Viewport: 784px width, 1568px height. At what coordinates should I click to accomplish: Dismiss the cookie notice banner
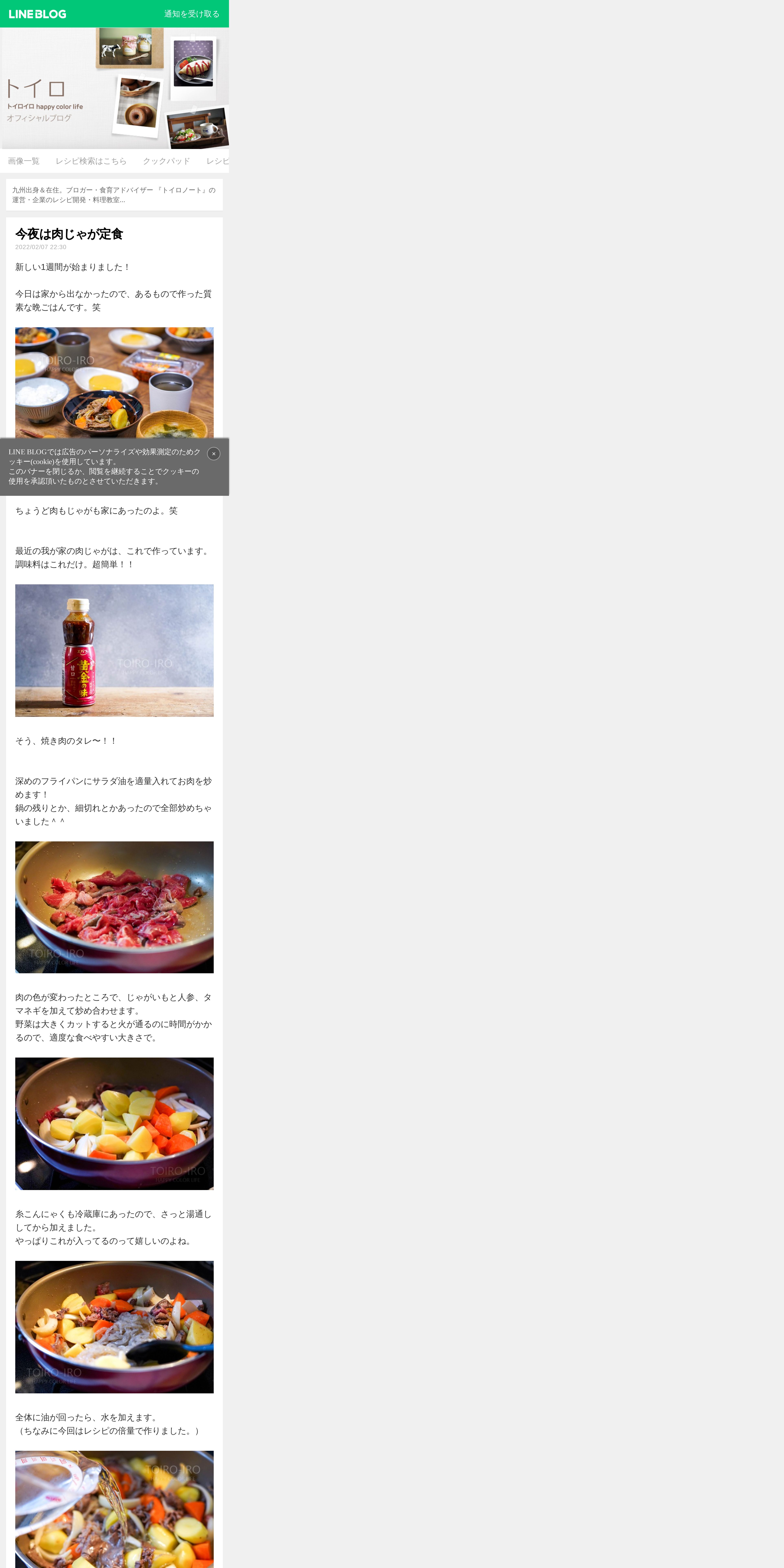(x=214, y=453)
